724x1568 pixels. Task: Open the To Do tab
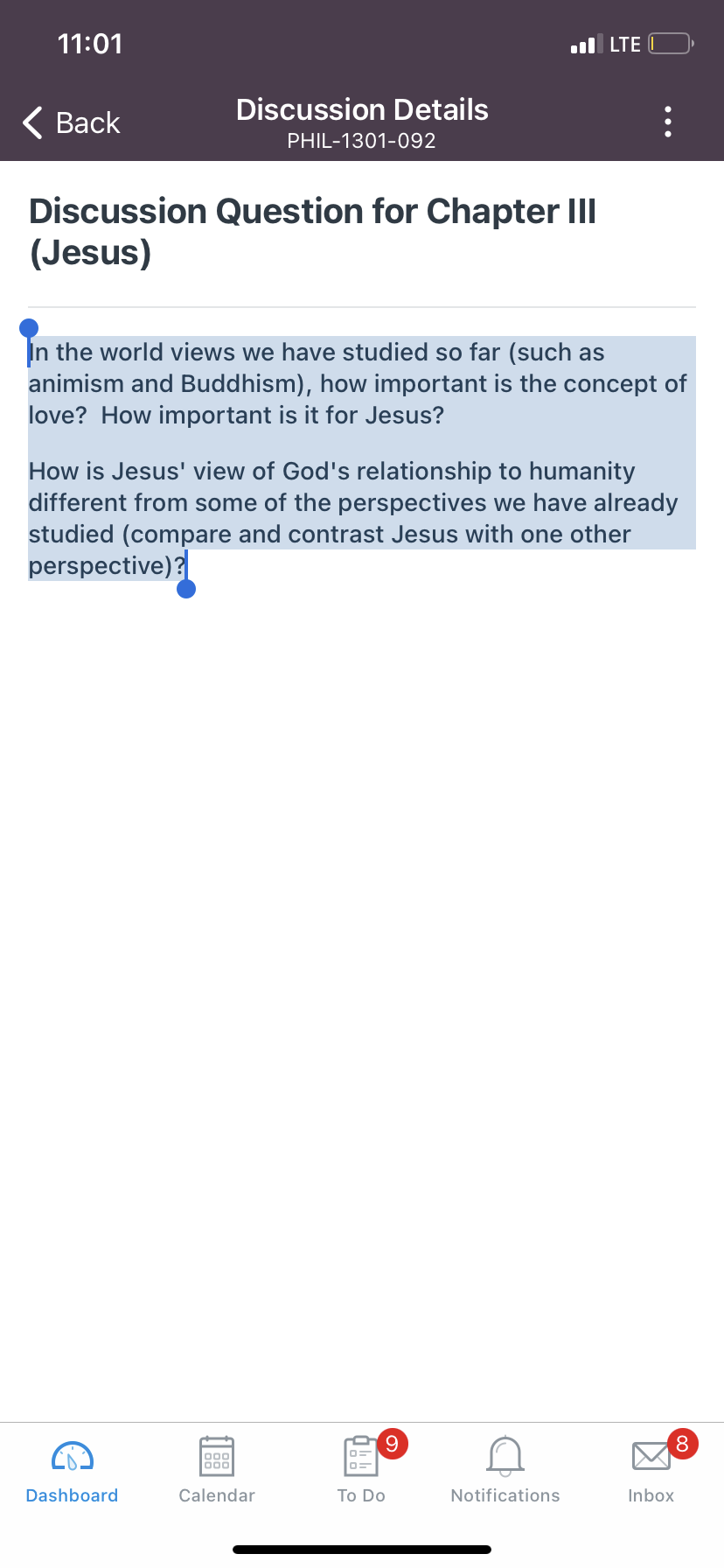tap(361, 1470)
